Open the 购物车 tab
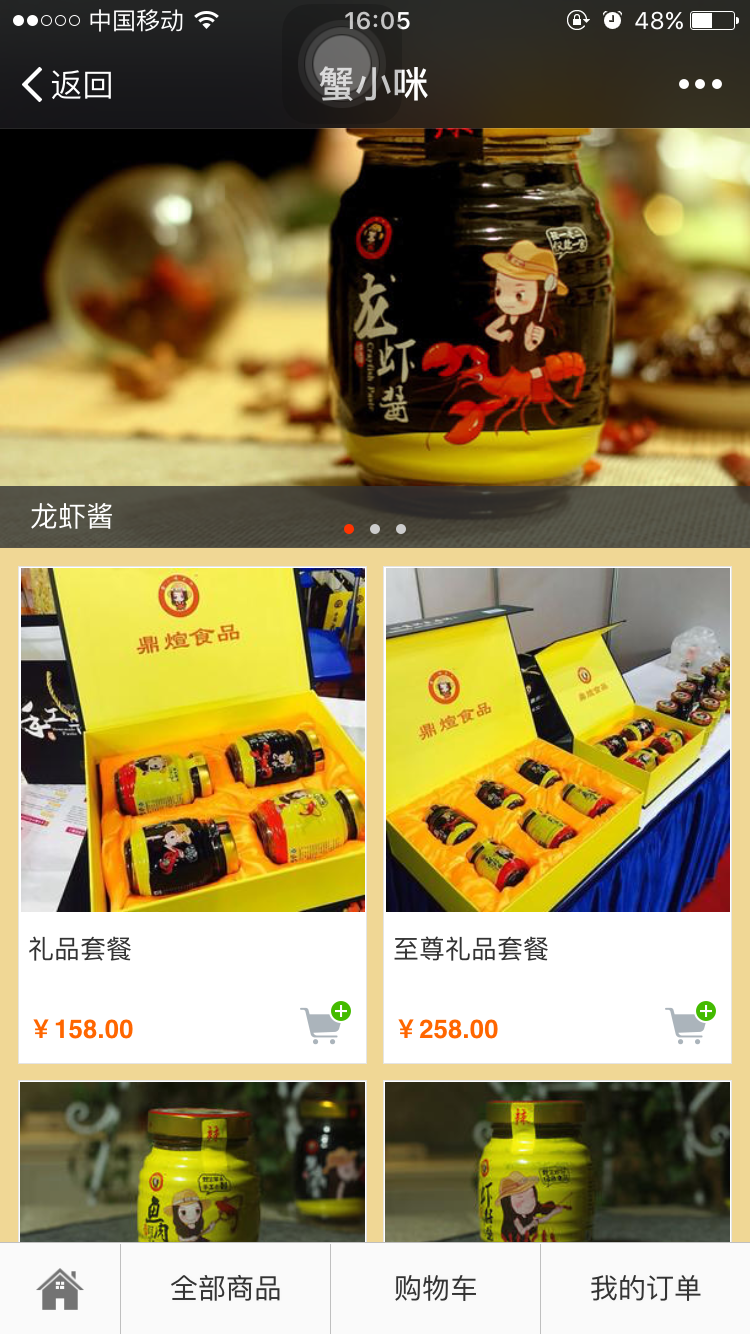 pyautogui.click(x=435, y=1289)
